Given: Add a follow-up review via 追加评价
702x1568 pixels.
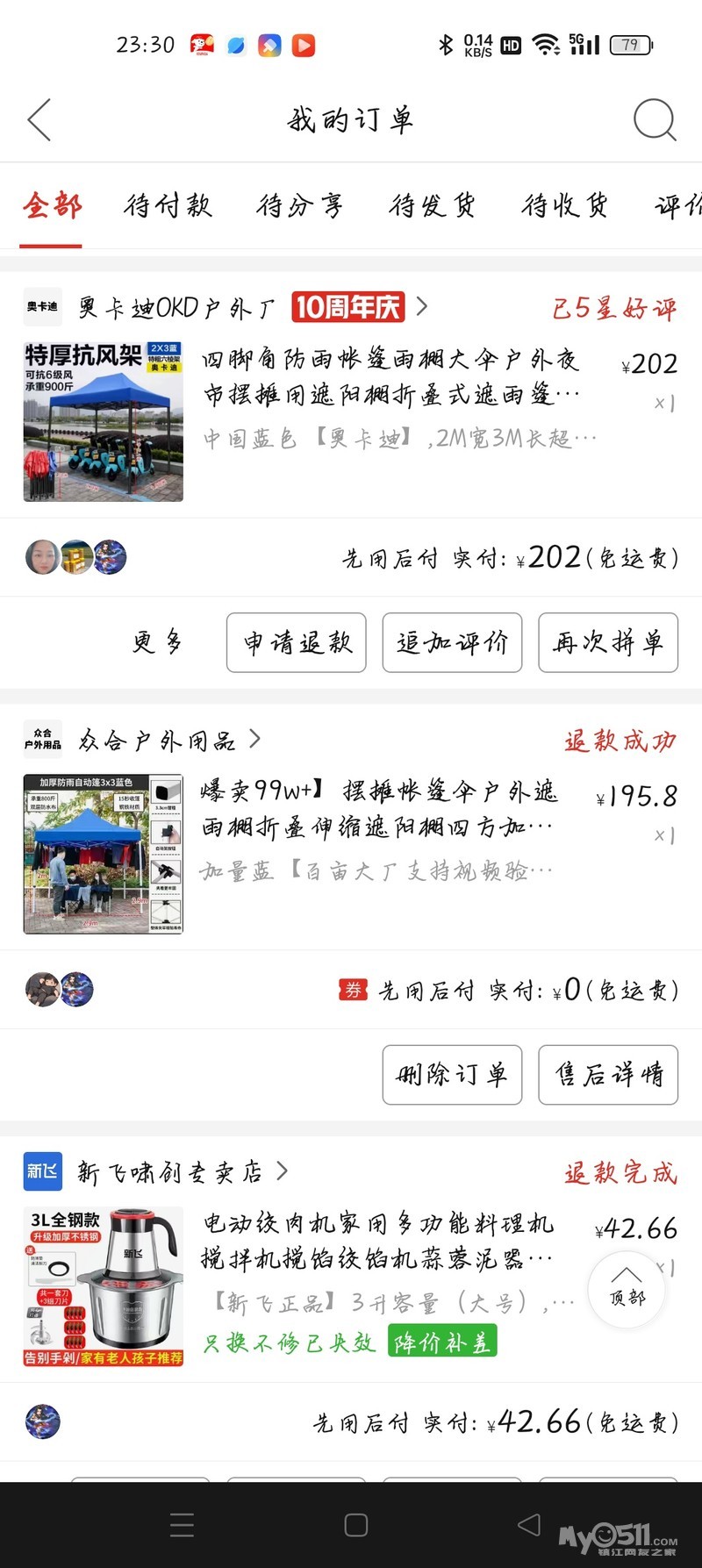Looking at the screenshot, I should [x=452, y=643].
